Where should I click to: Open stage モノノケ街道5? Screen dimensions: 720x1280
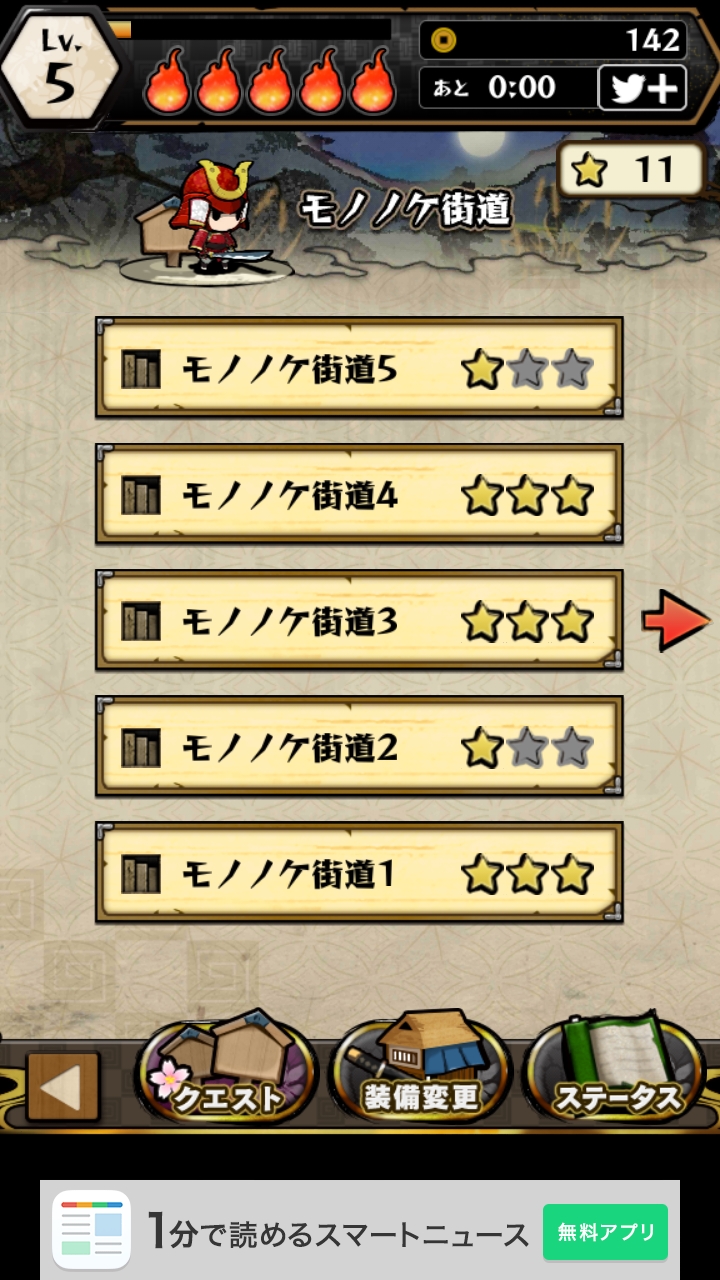point(359,368)
